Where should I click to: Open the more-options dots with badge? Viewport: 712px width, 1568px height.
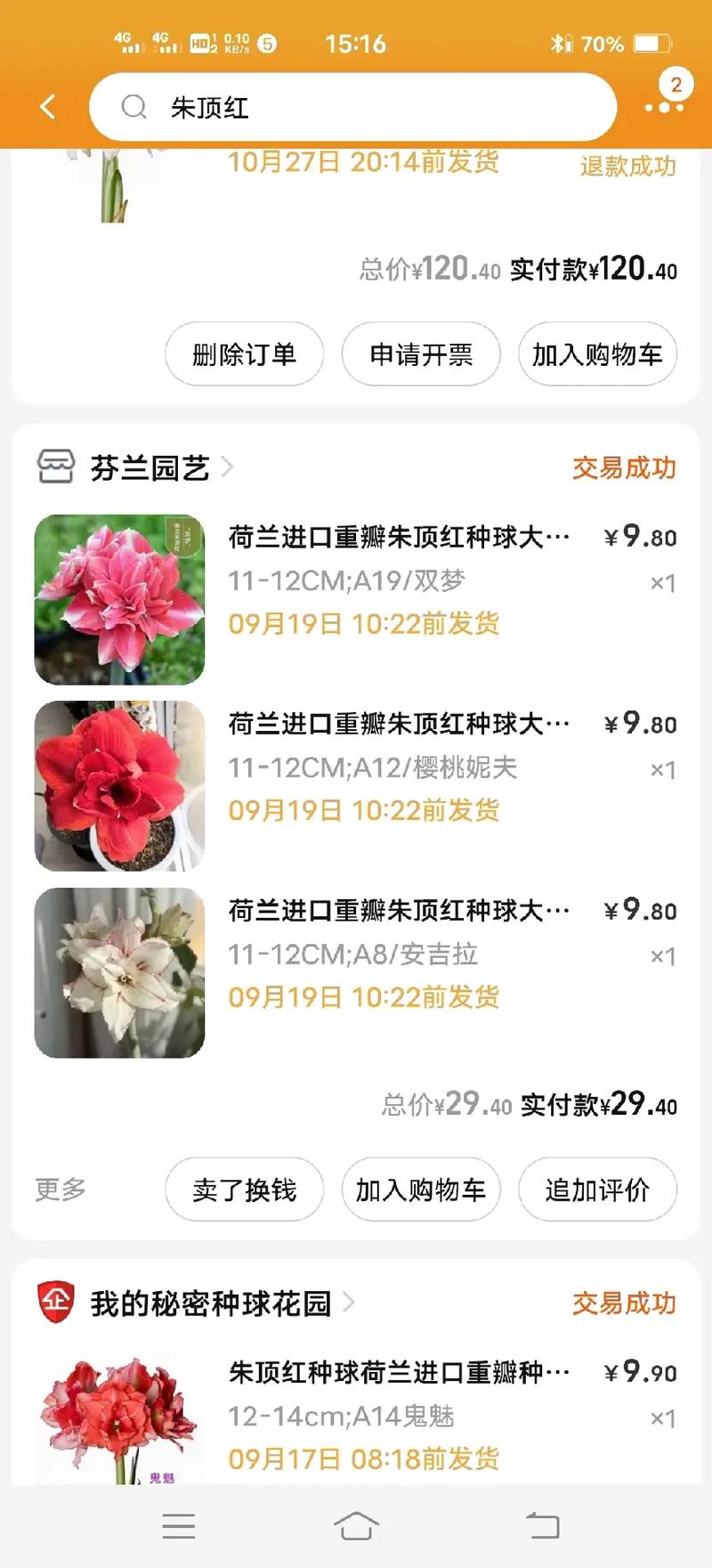[x=664, y=107]
